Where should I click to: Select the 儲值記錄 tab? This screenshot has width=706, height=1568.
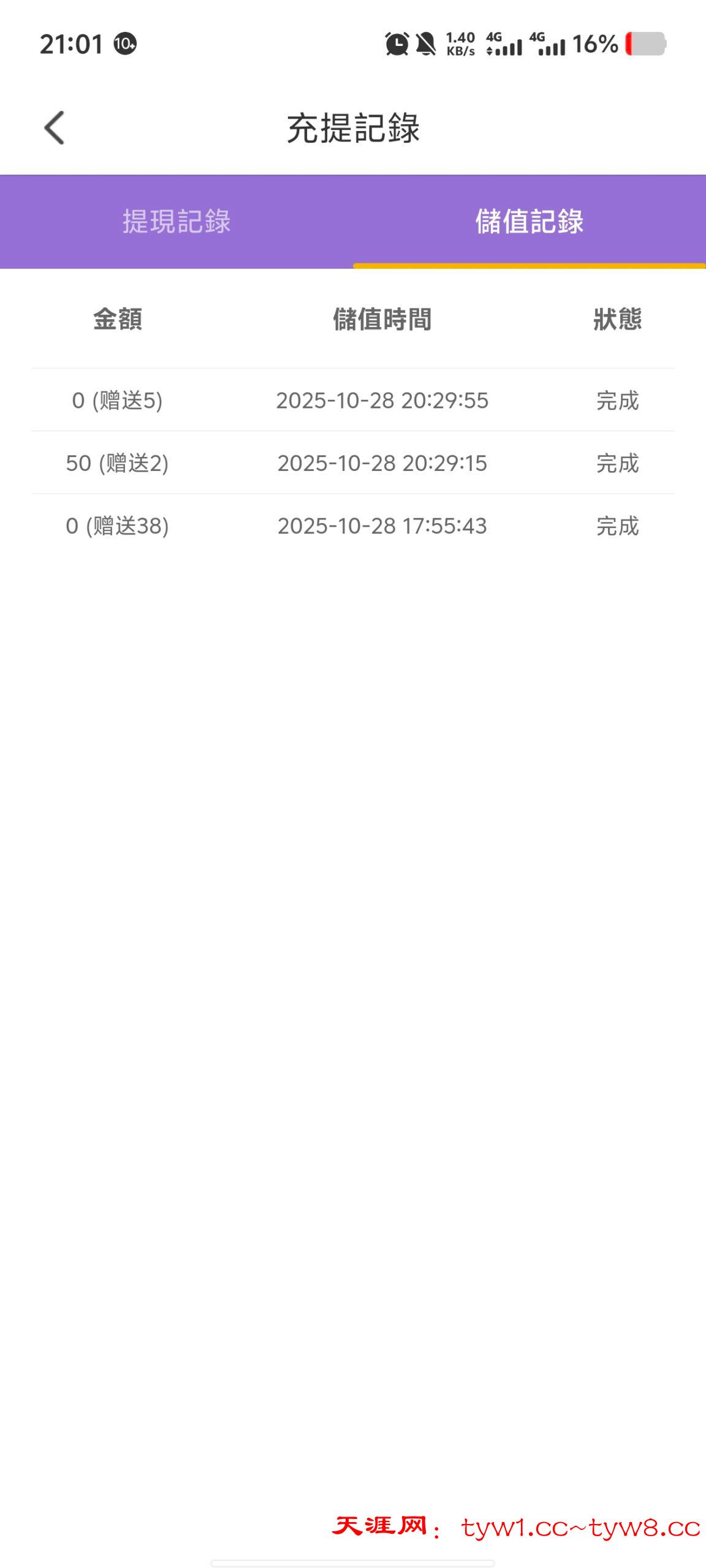pos(529,222)
